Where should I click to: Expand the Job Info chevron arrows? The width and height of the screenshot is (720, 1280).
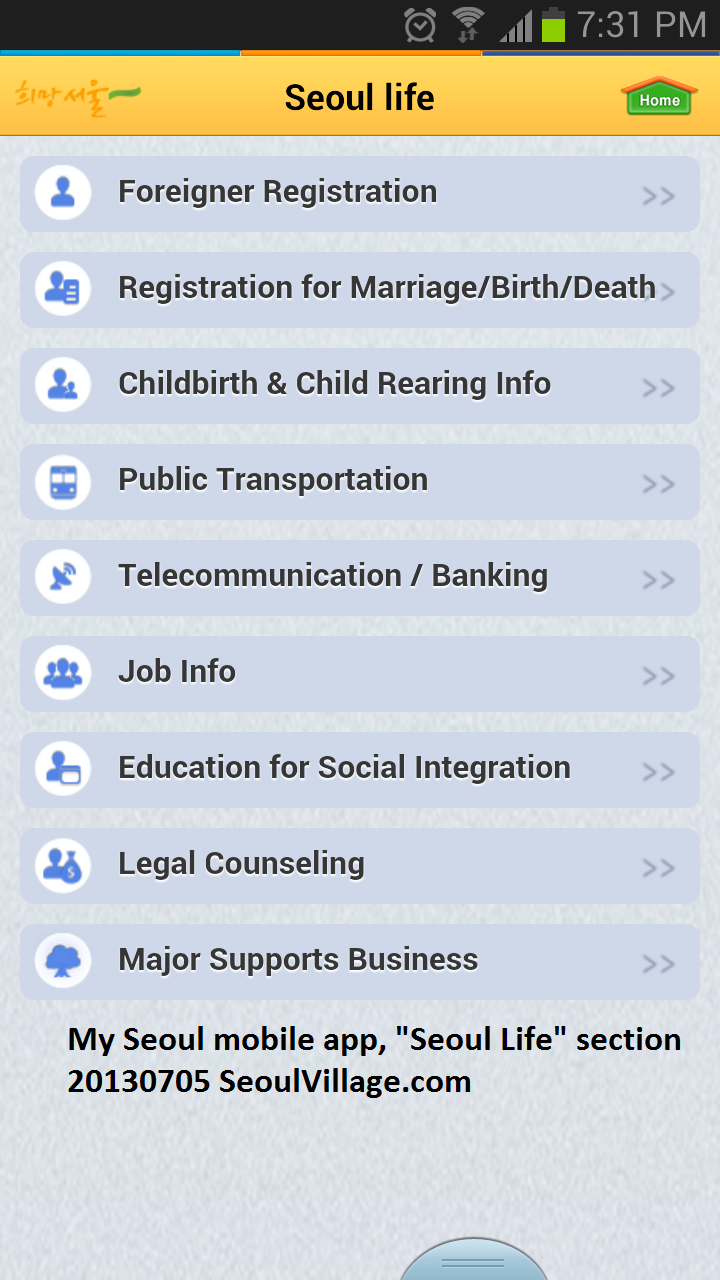659,675
